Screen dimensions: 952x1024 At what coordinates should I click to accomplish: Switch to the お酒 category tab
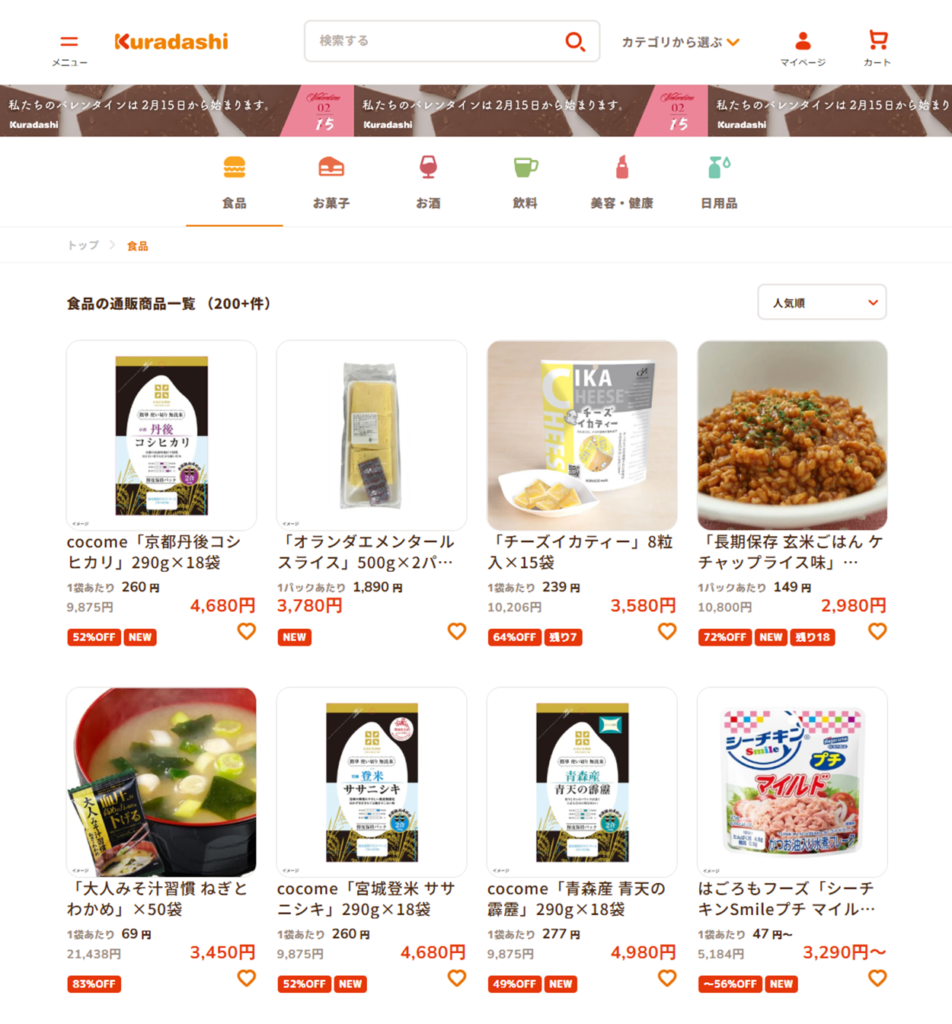click(428, 182)
